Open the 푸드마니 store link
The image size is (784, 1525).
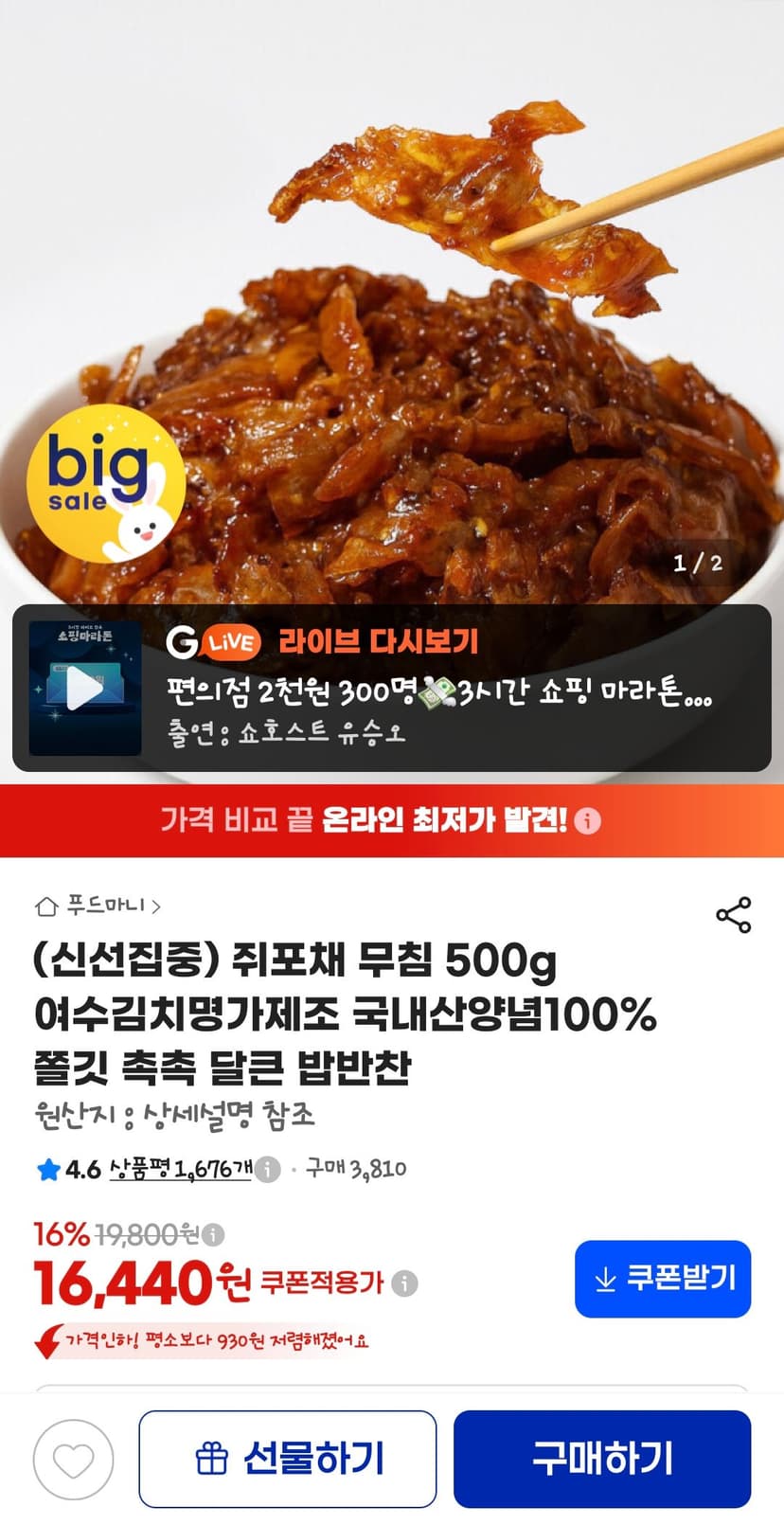point(98,906)
